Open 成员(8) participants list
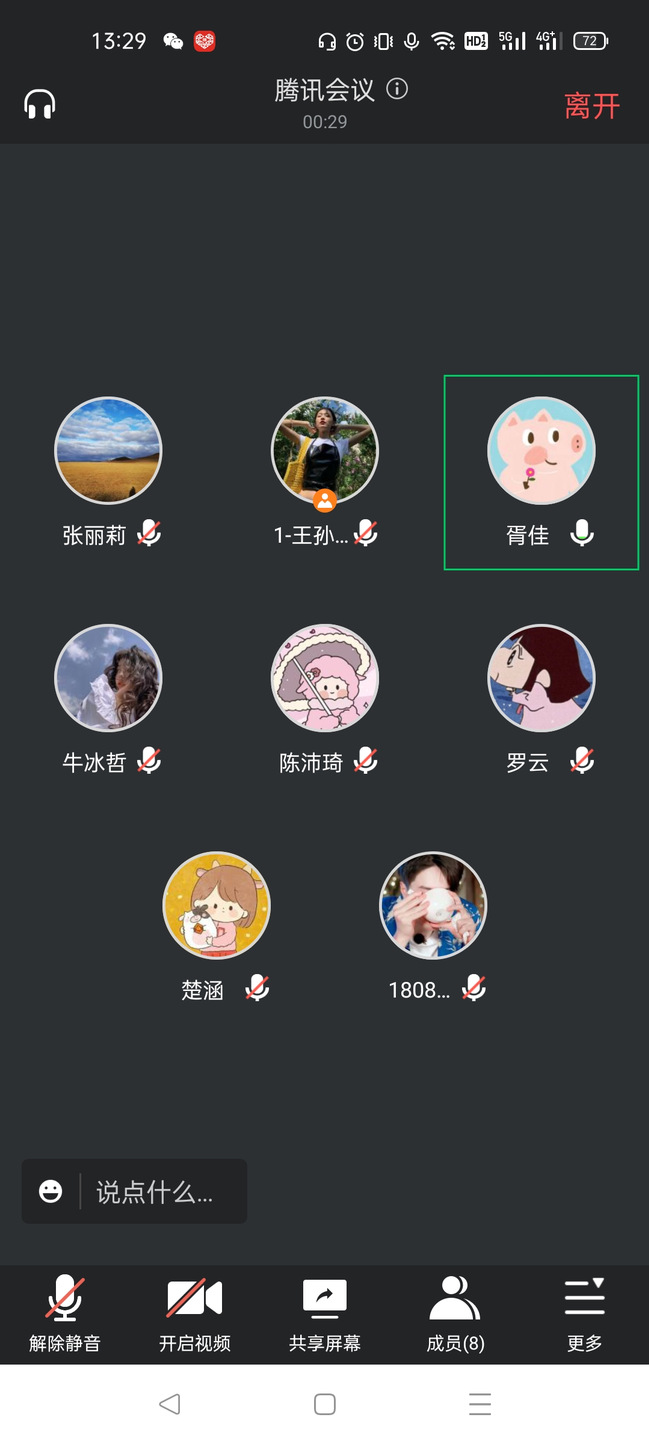The width and height of the screenshot is (649, 1444). (455, 1314)
